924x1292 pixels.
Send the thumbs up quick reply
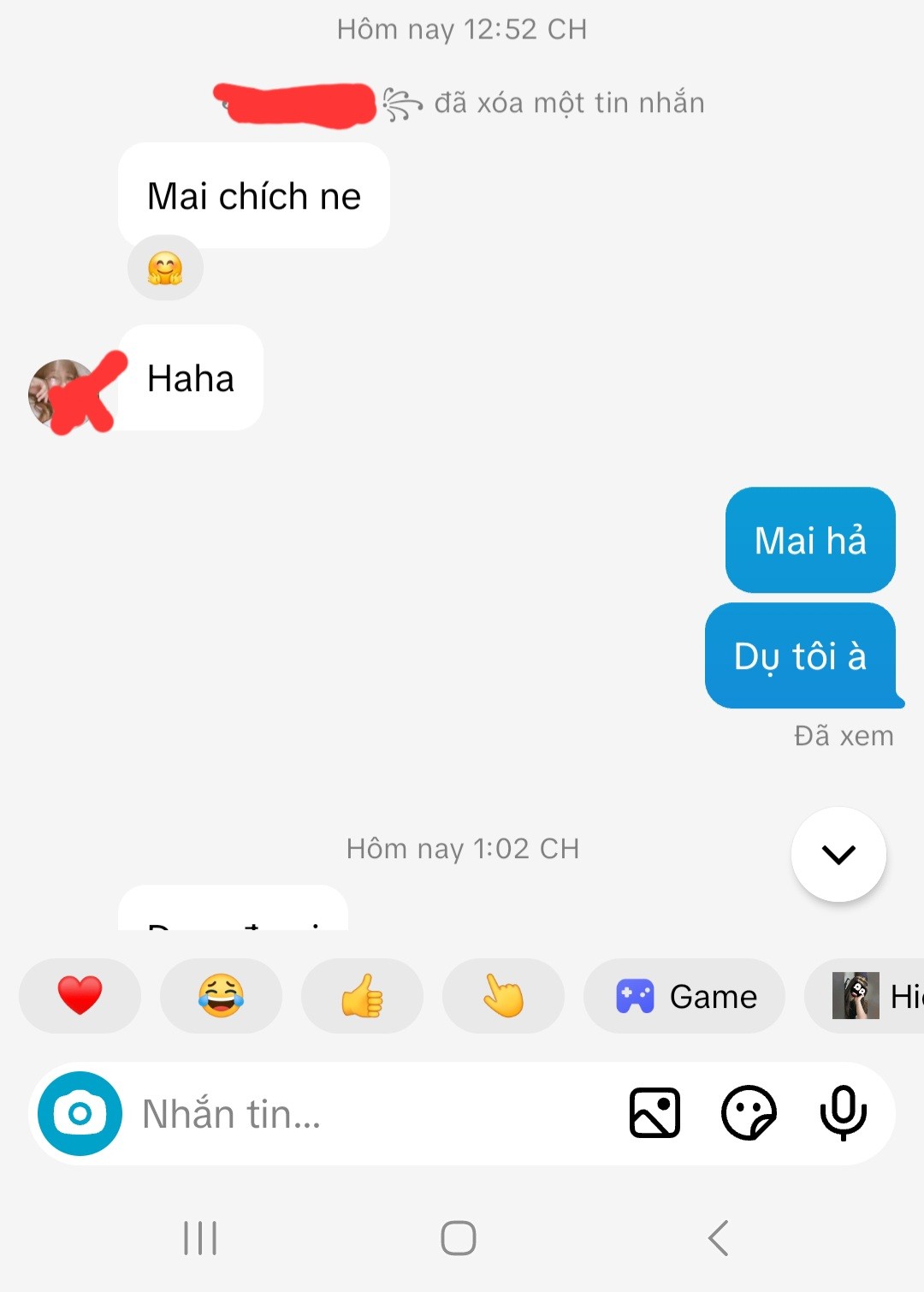(x=362, y=996)
